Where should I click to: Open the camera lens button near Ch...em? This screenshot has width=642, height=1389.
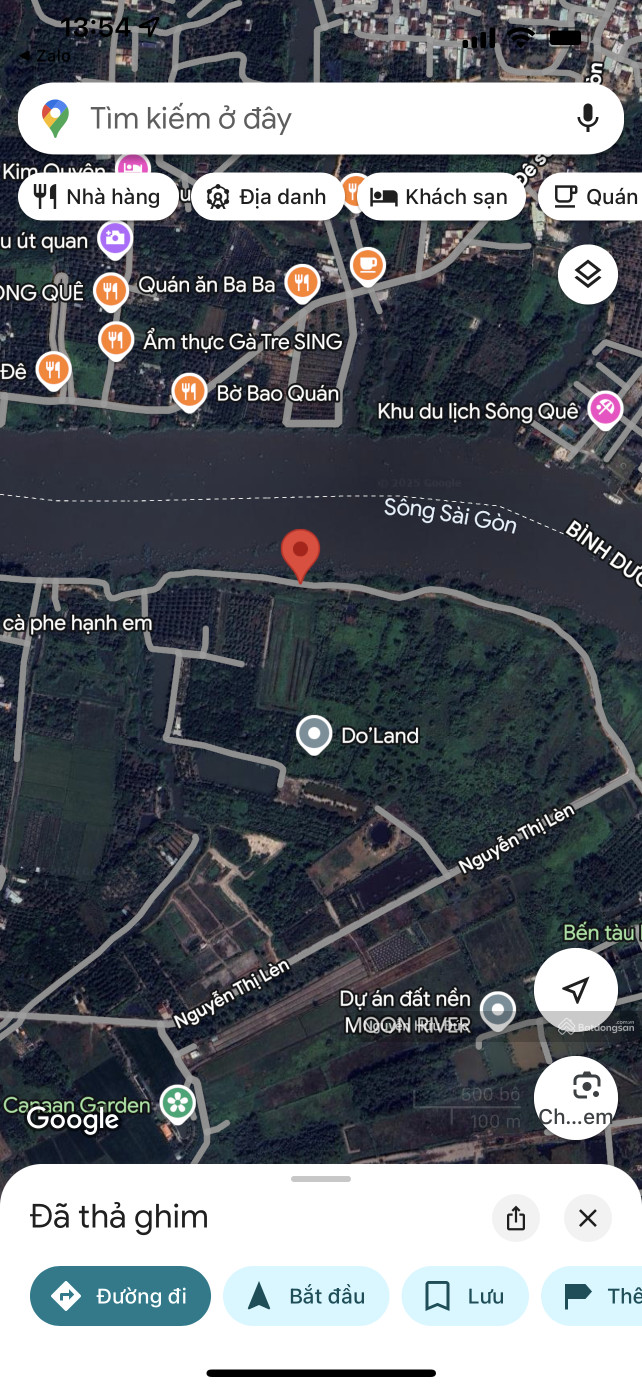(576, 1098)
